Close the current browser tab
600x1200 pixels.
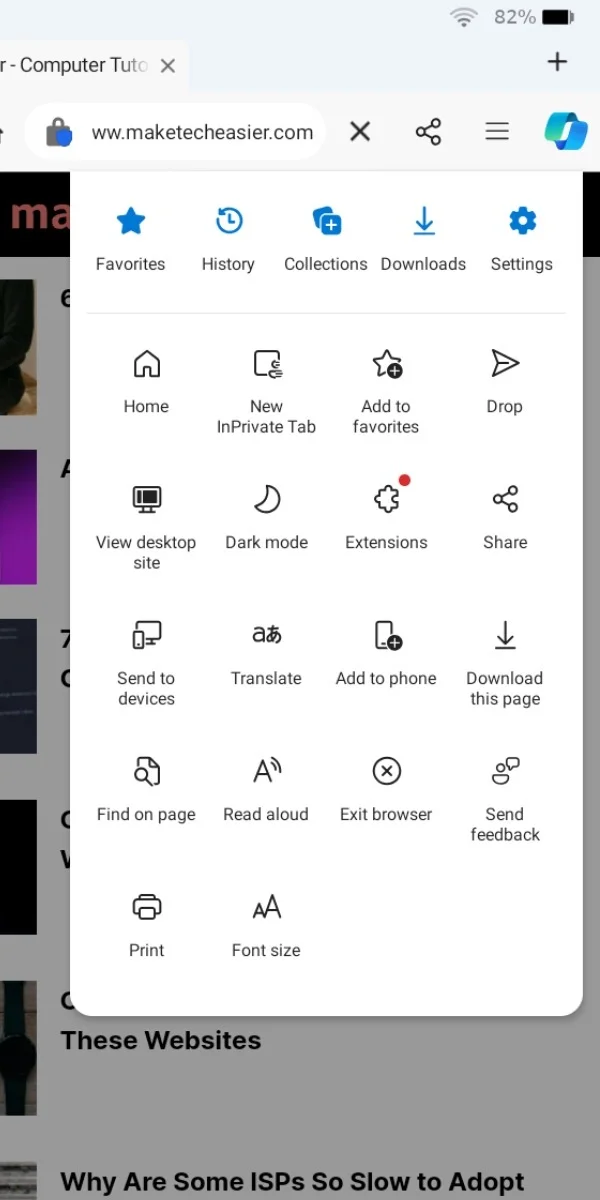(x=168, y=65)
